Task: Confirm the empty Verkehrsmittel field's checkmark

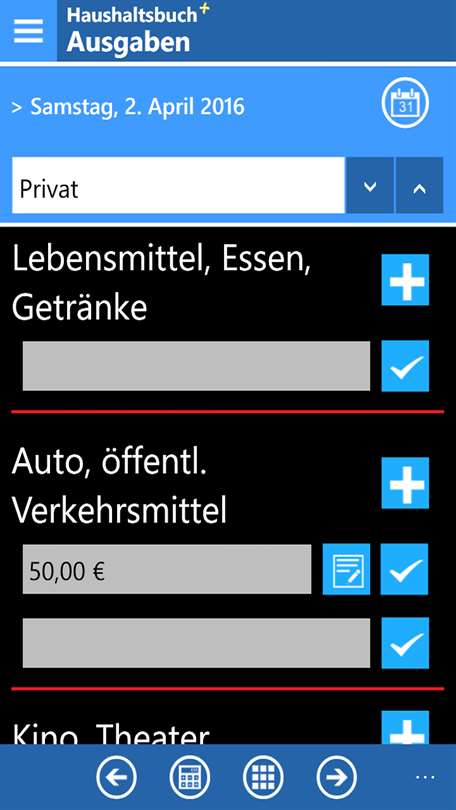Action: click(x=405, y=643)
